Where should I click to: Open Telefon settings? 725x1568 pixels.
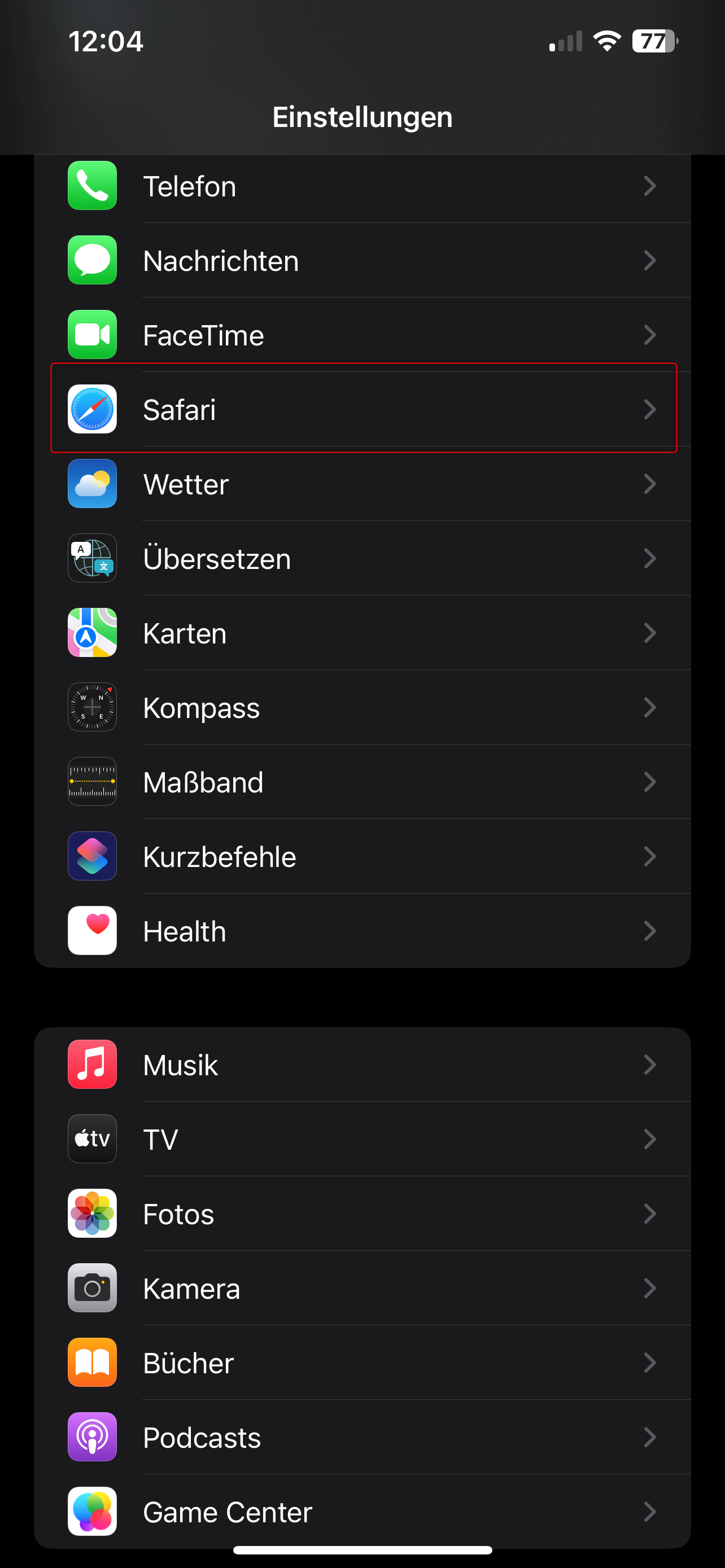click(362, 186)
